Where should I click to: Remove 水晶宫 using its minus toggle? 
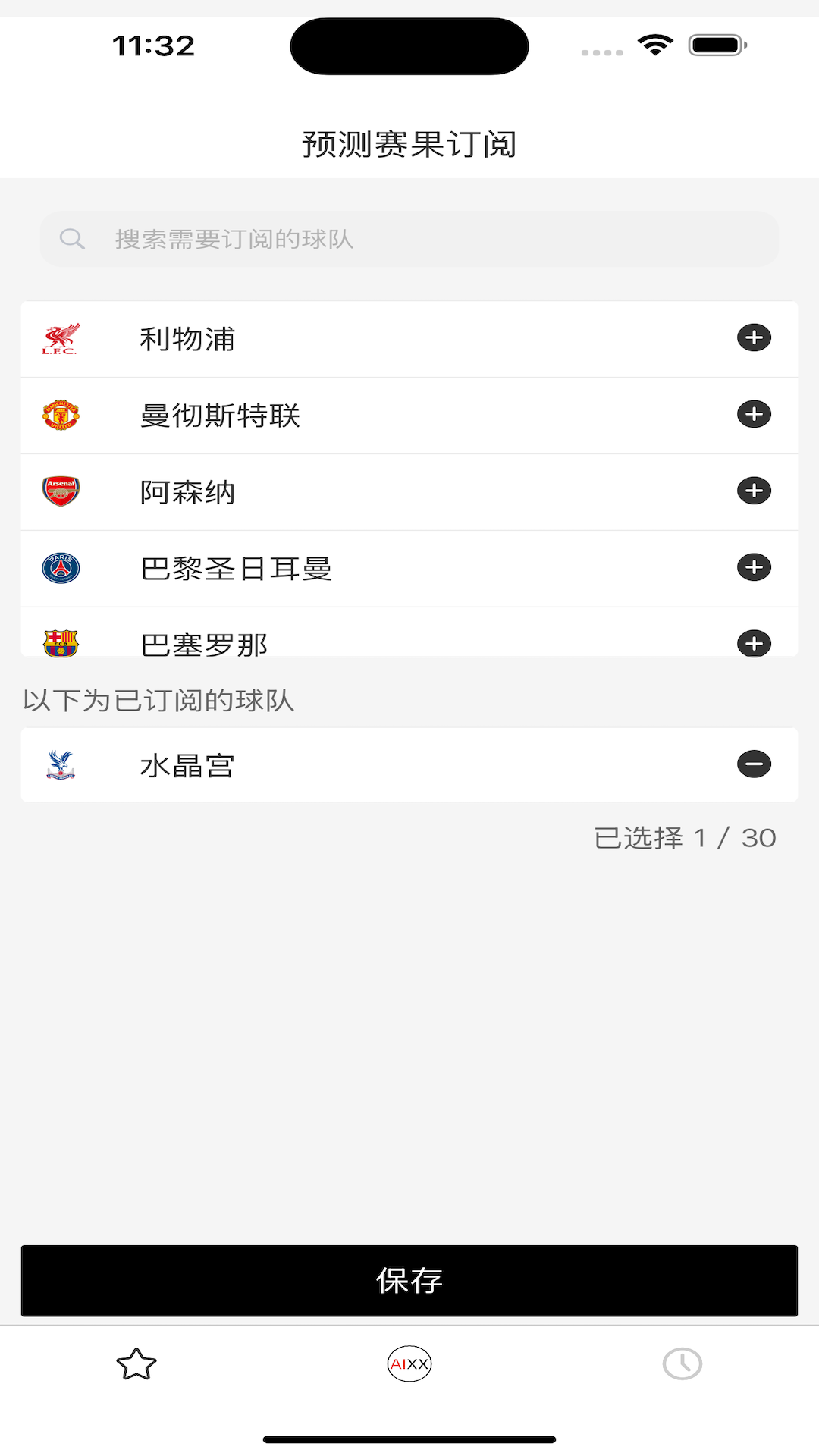(x=753, y=764)
